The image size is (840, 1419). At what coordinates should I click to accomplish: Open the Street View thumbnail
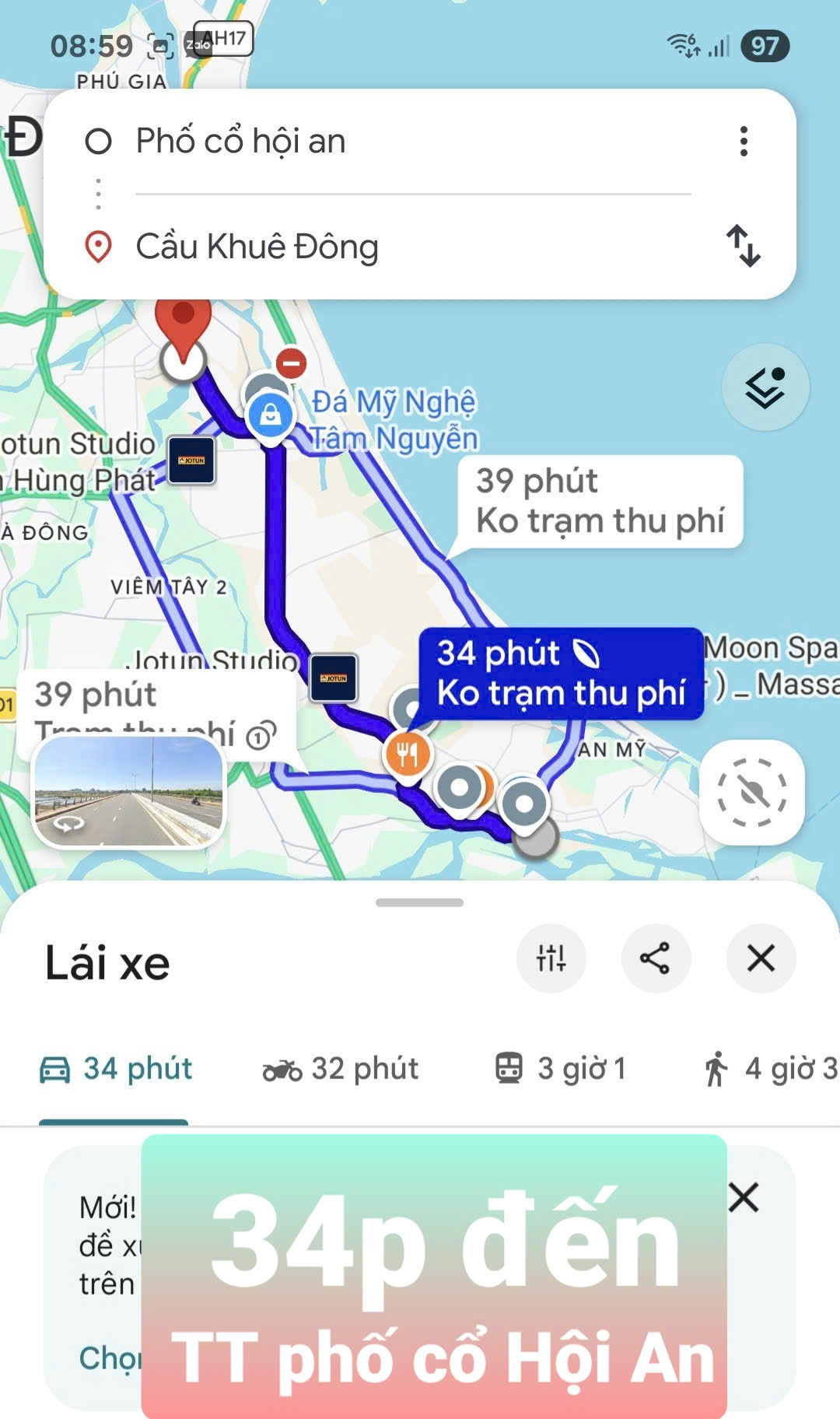(129, 791)
